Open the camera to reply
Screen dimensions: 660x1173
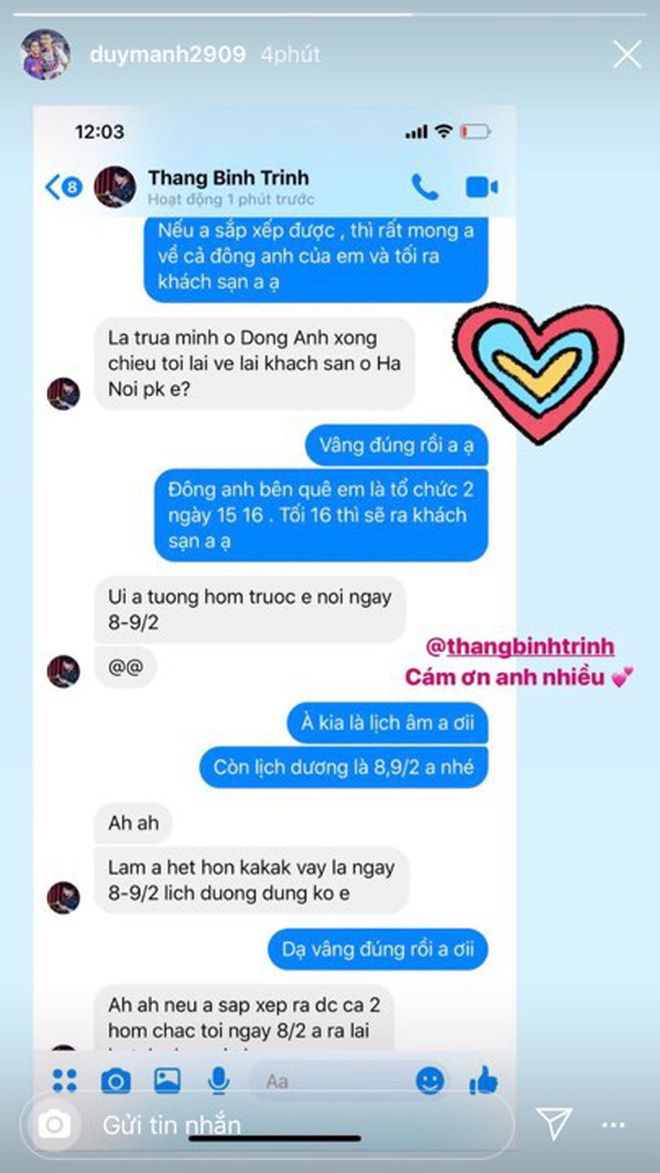54,1125
